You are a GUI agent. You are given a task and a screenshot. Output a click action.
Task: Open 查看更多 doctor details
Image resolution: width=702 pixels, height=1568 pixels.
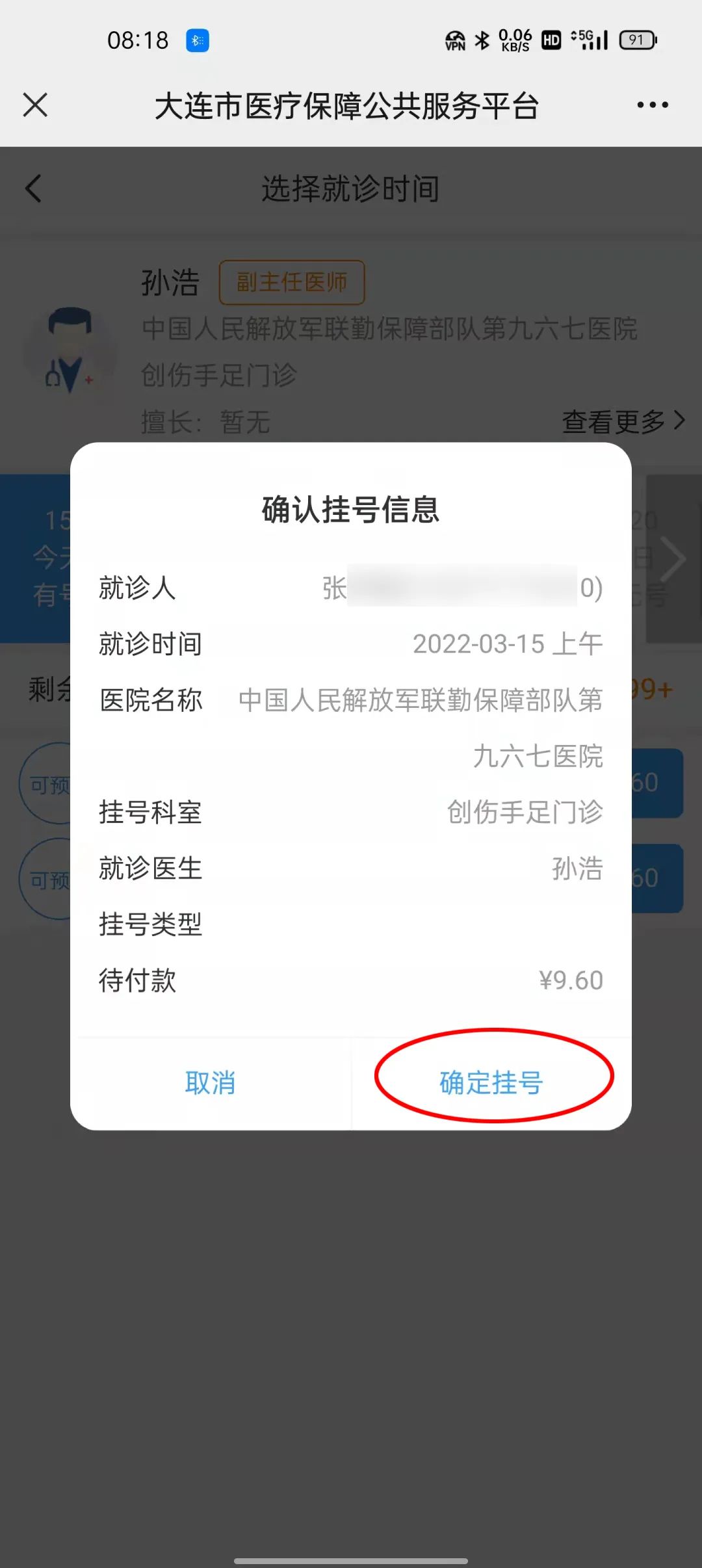point(622,421)
